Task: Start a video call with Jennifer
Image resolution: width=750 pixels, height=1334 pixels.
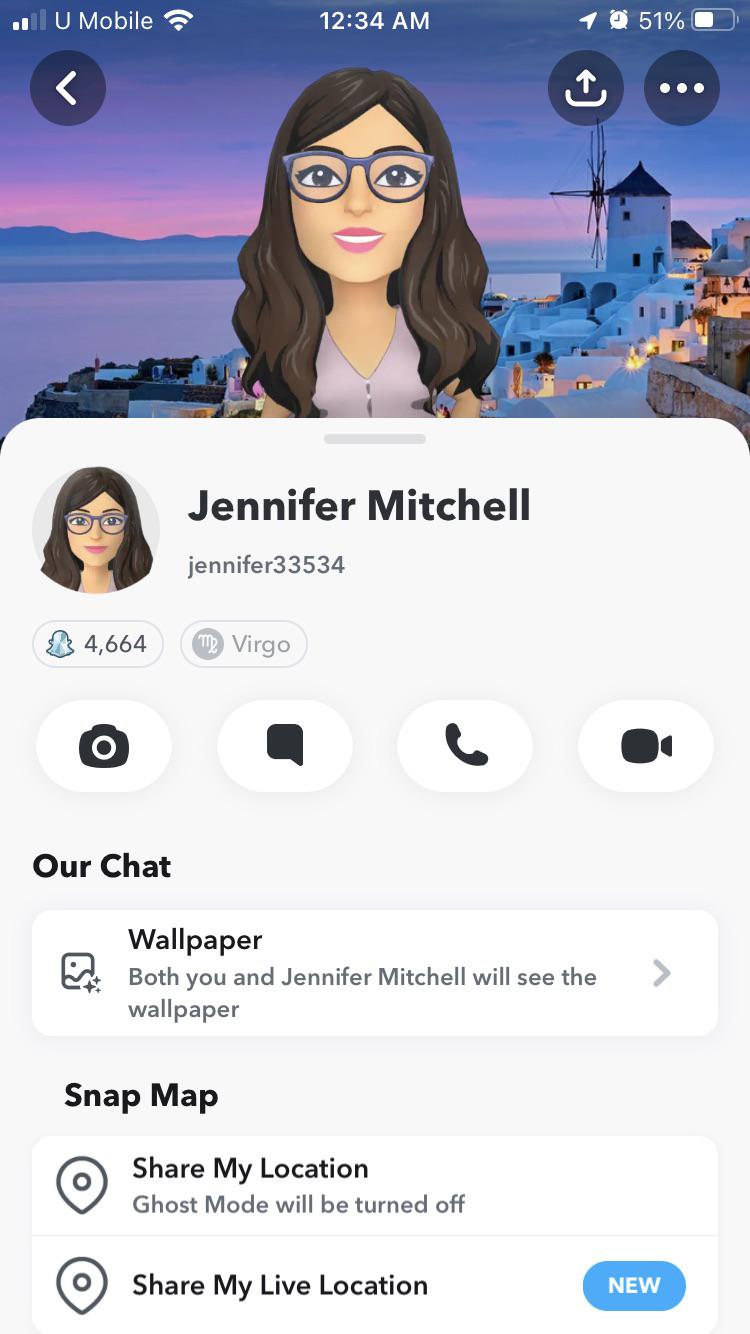Action: (x=646, y=746)
